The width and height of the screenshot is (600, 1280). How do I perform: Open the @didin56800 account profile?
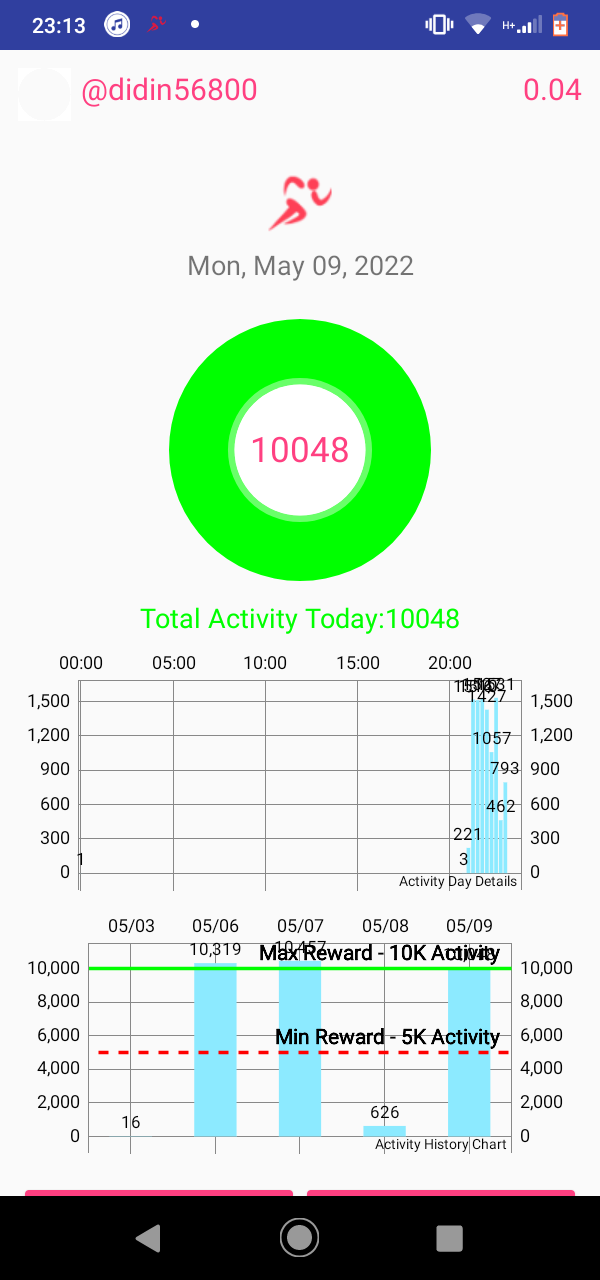click(169, 90)
